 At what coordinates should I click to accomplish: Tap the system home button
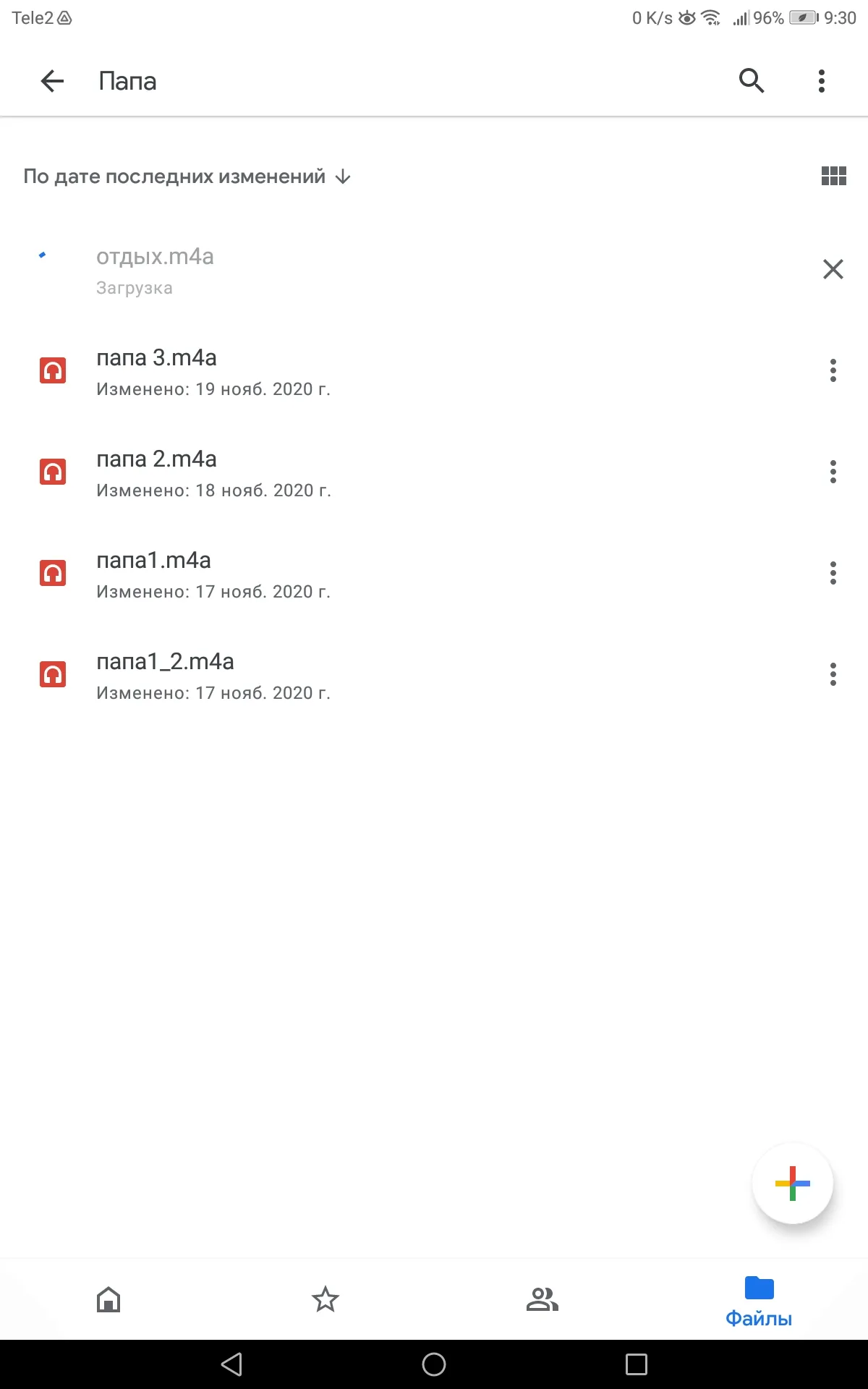pyautogui.click(x=434, y=1364)
